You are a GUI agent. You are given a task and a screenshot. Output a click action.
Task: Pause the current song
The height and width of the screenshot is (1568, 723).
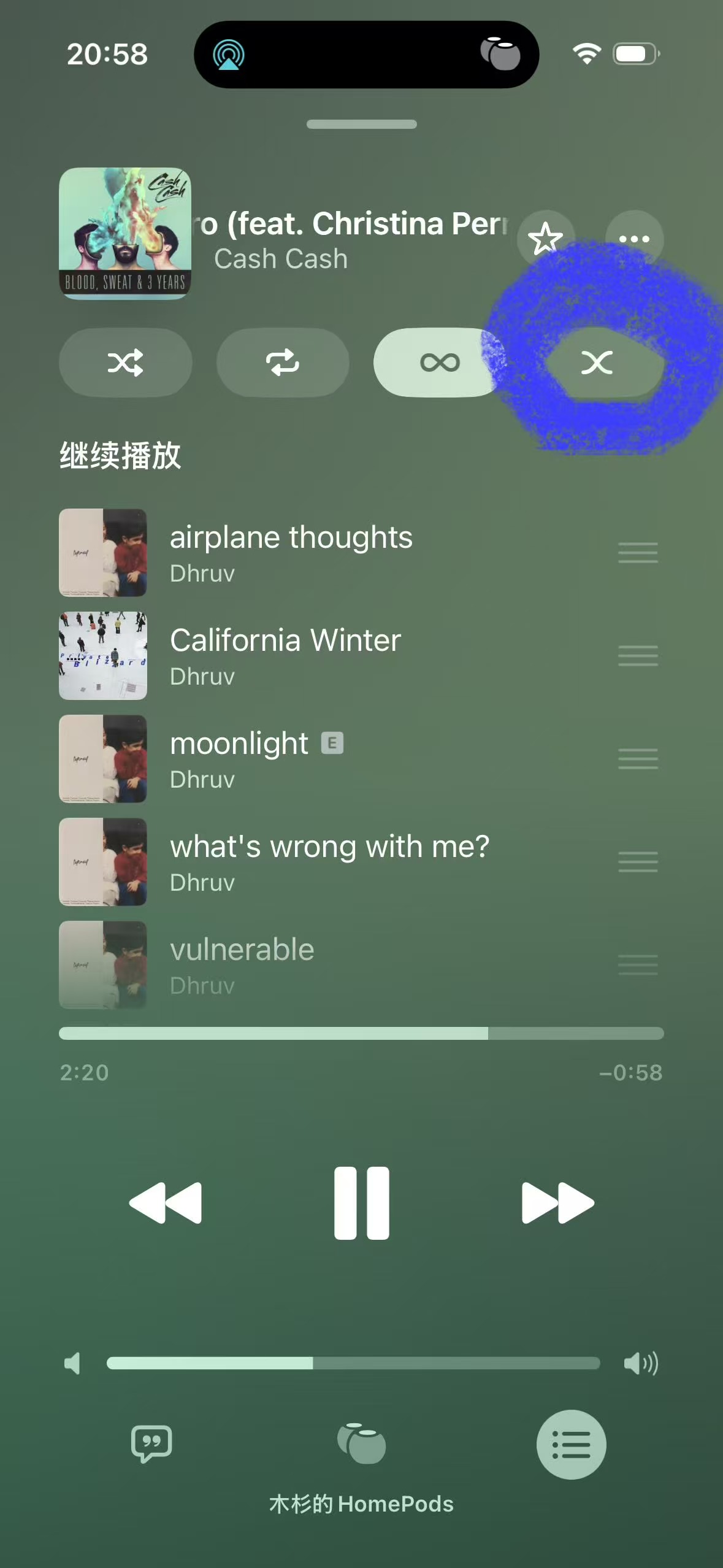click(361, 1203)
